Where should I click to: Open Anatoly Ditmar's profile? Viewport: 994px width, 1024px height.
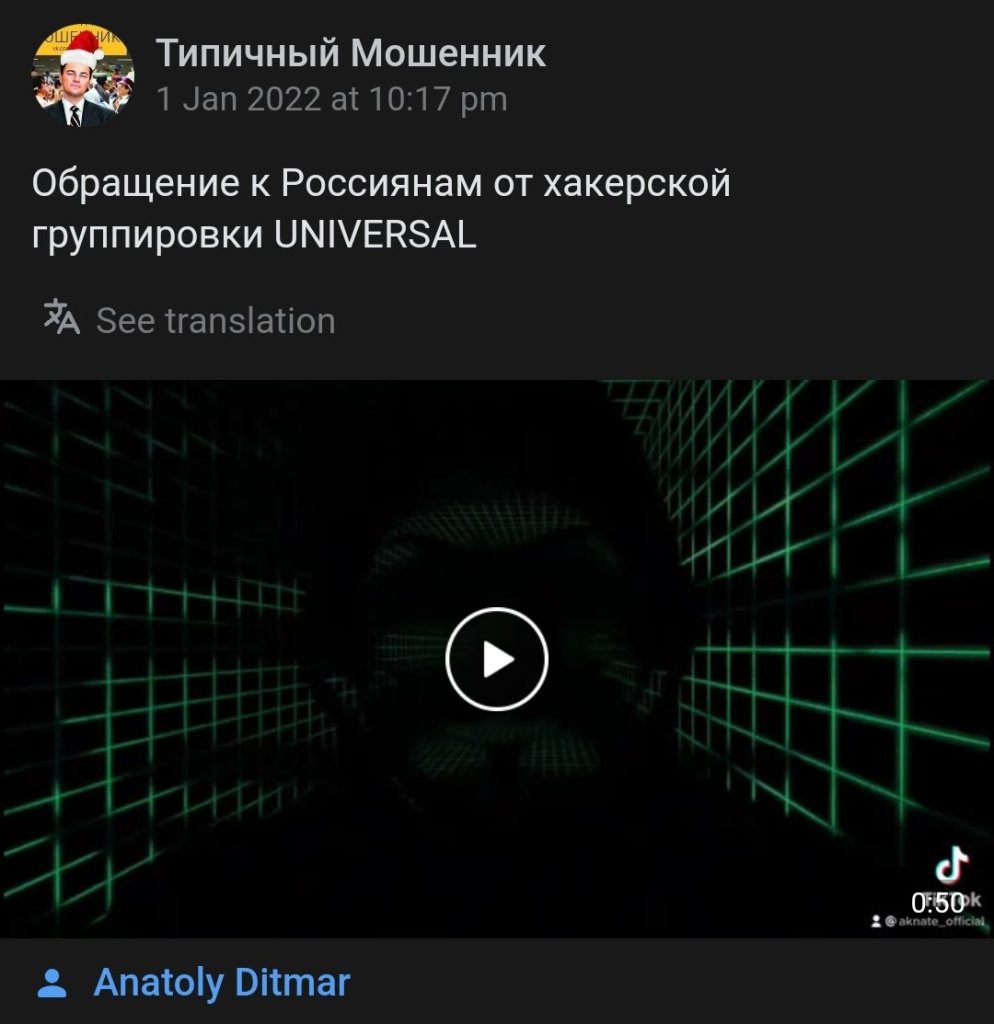[x=221, y=982]
